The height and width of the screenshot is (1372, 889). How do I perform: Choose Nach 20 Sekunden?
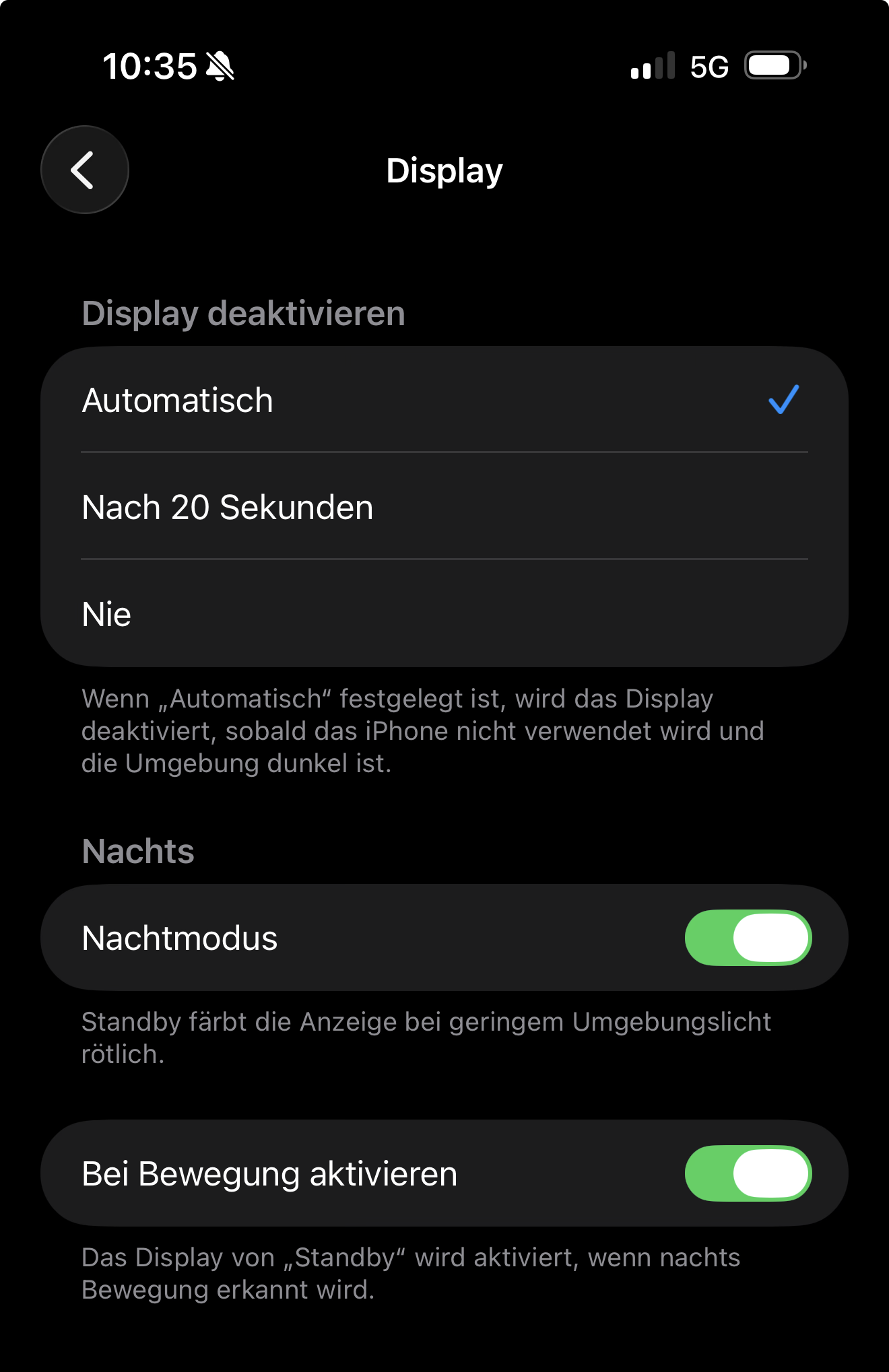tap(444, 506)
